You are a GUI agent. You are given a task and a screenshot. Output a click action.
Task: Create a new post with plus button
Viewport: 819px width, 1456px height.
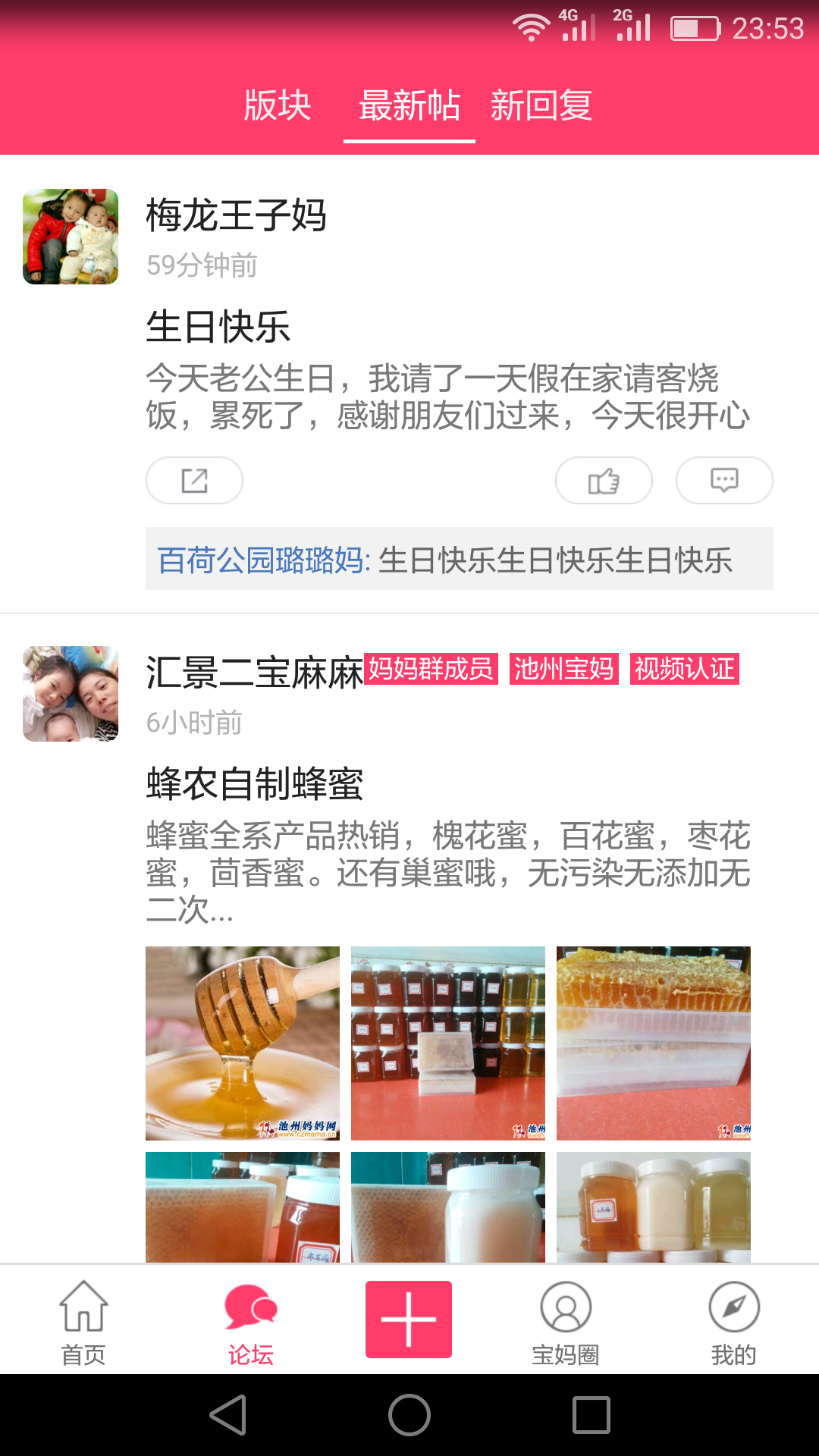pyautogui.click(x=409, y=1319)
